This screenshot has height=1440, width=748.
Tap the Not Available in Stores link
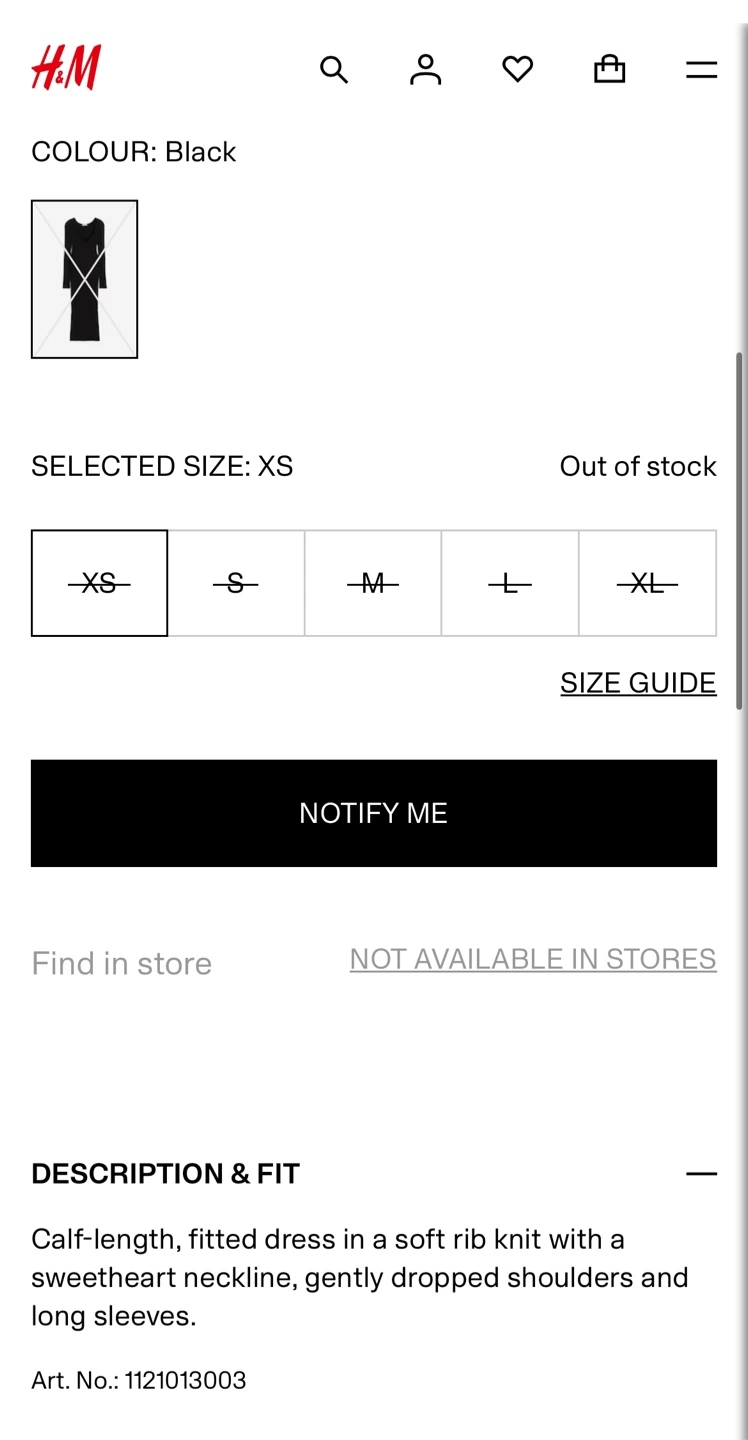pos(533,959)
